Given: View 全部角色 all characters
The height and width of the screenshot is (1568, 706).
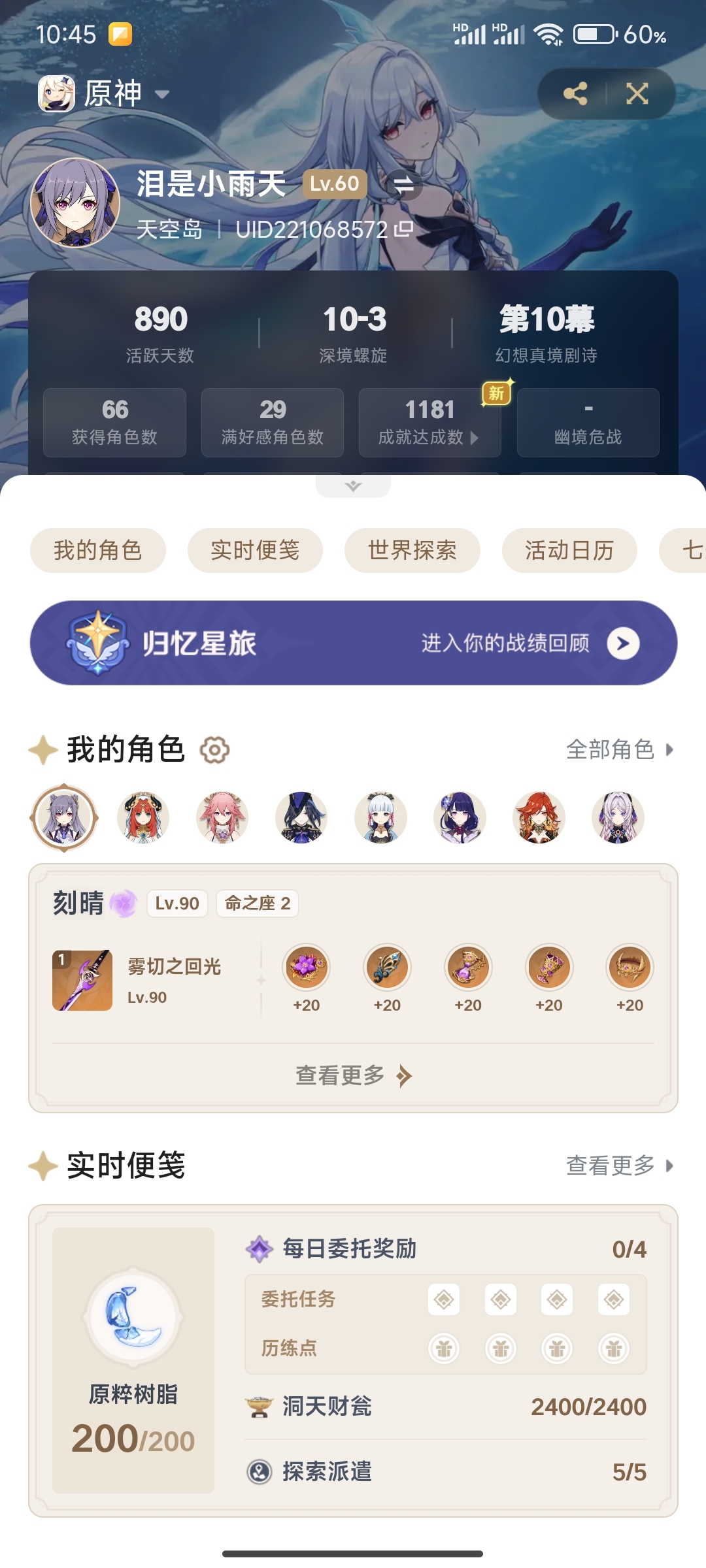Looking at the screenshot, I should 619,749.
